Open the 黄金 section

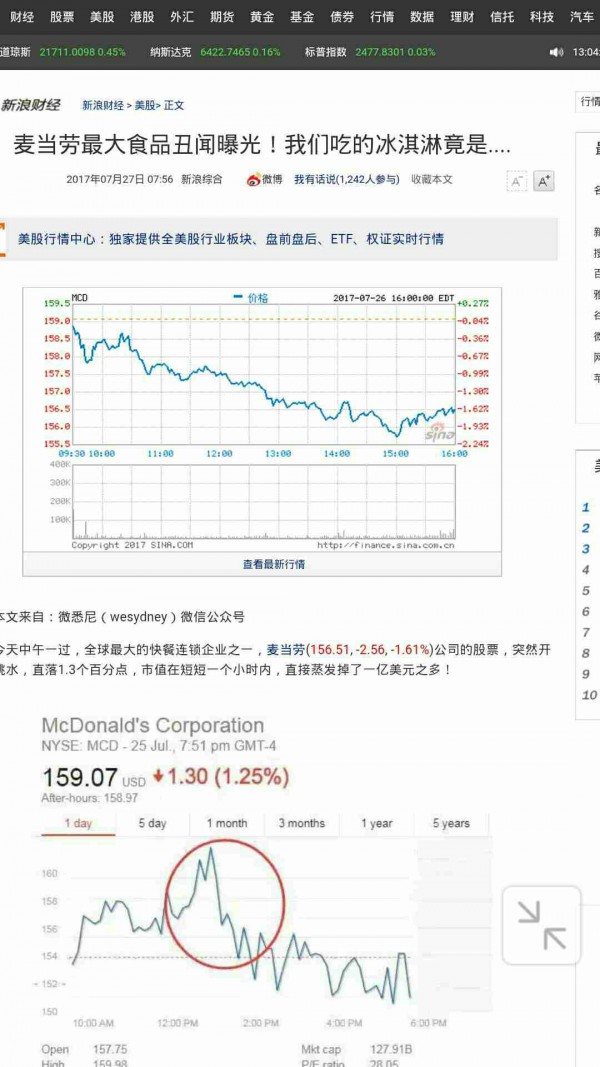262,17
